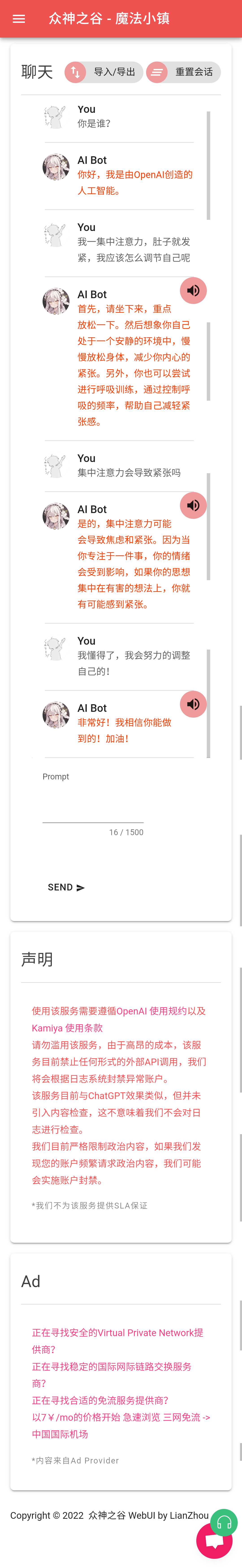This screenshot has height=1568, width=242.
Task: Focus the Prompt text field
Action: [x=93, y=804]
